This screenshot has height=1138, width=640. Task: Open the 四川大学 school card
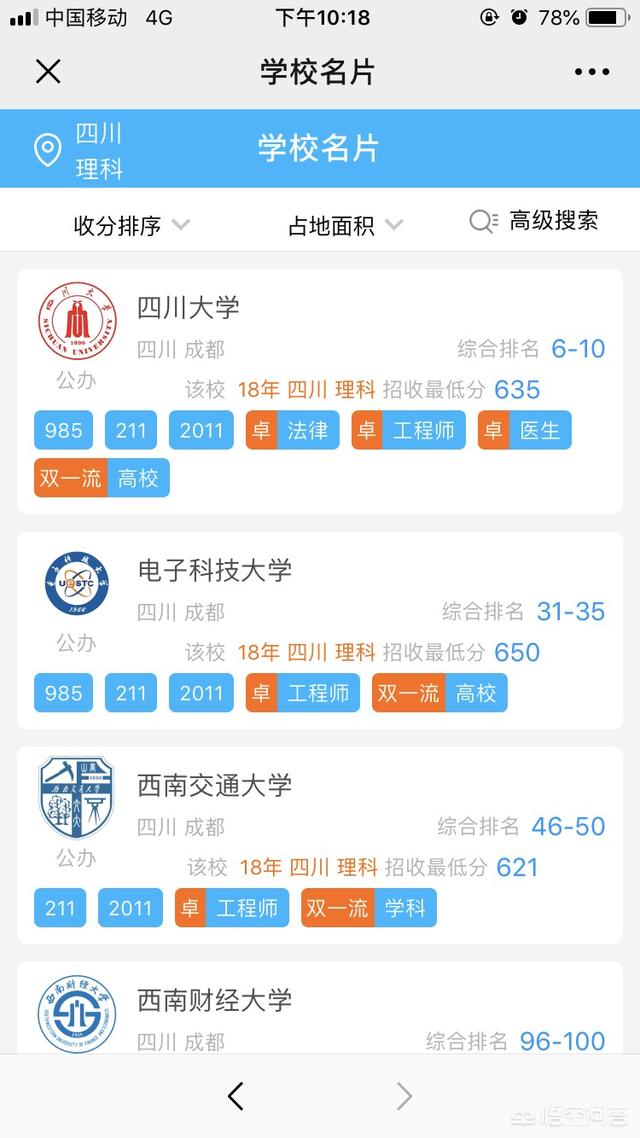[x=320, y=391]
